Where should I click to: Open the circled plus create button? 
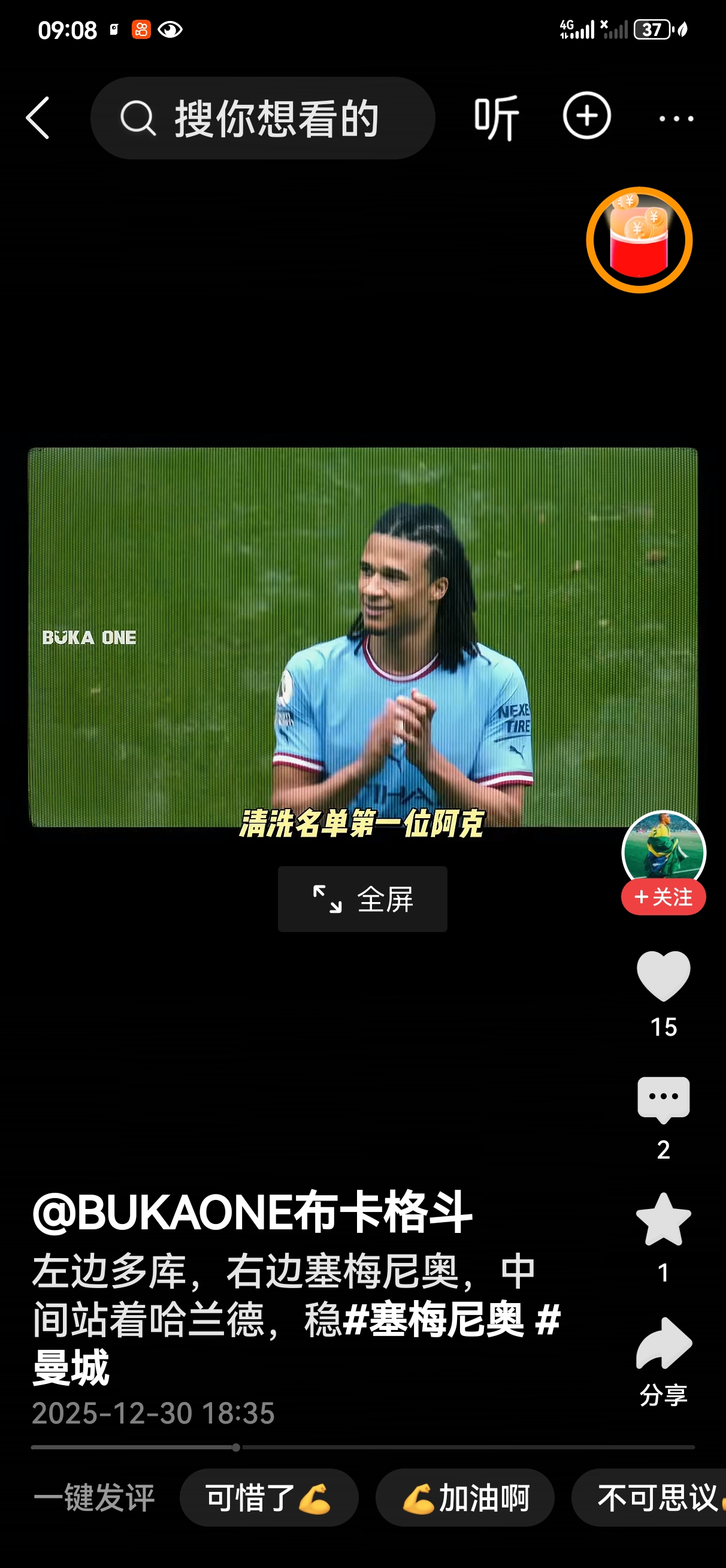coord(586,116)
